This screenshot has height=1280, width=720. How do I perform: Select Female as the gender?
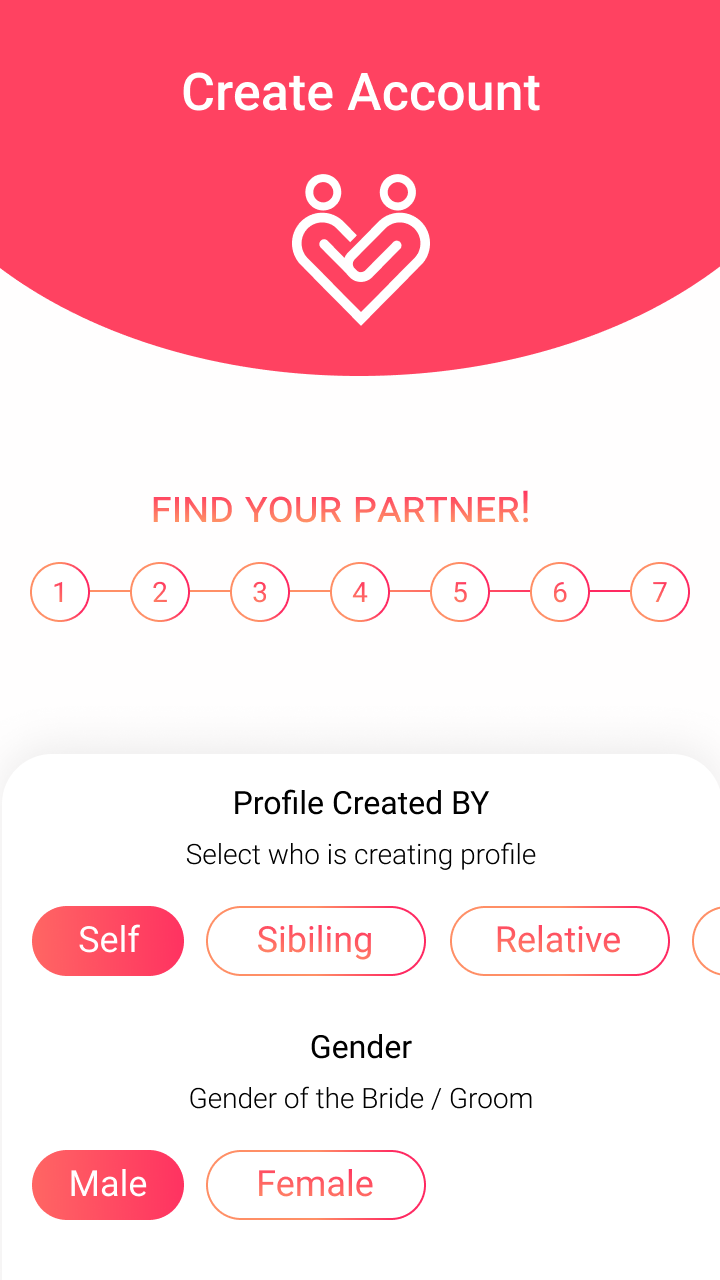315,1184
